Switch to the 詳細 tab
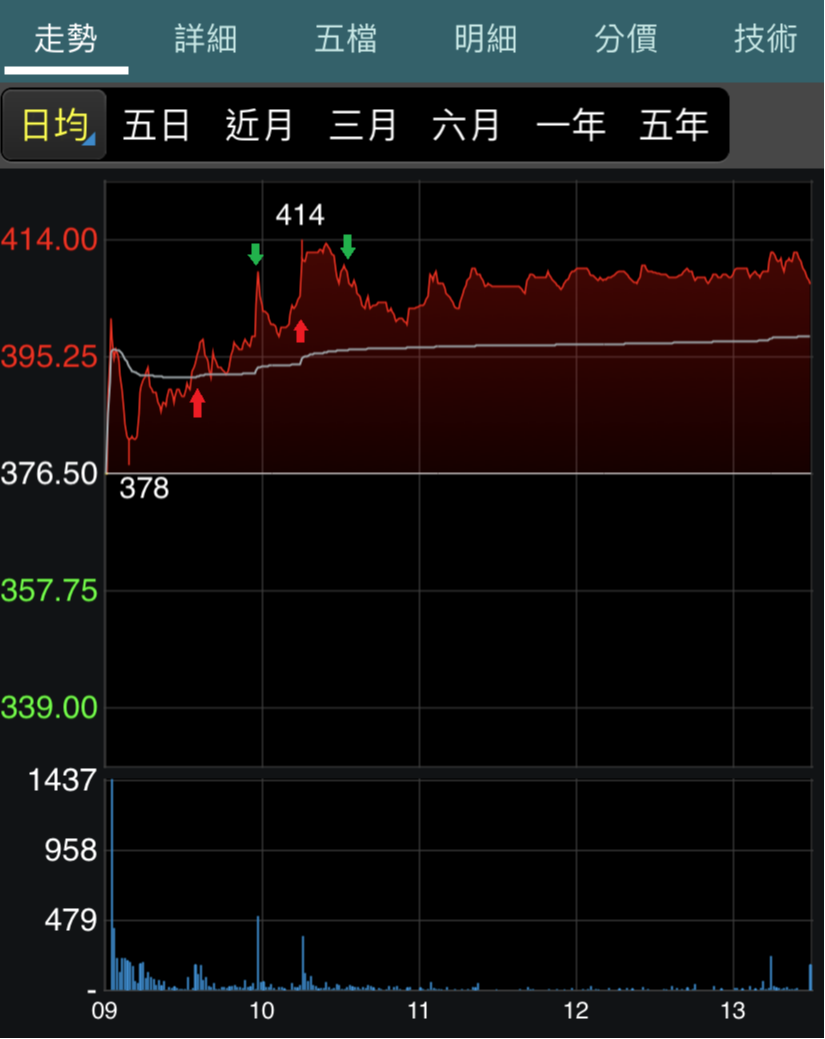This screenshot has width=825, height=1039. 205,39
